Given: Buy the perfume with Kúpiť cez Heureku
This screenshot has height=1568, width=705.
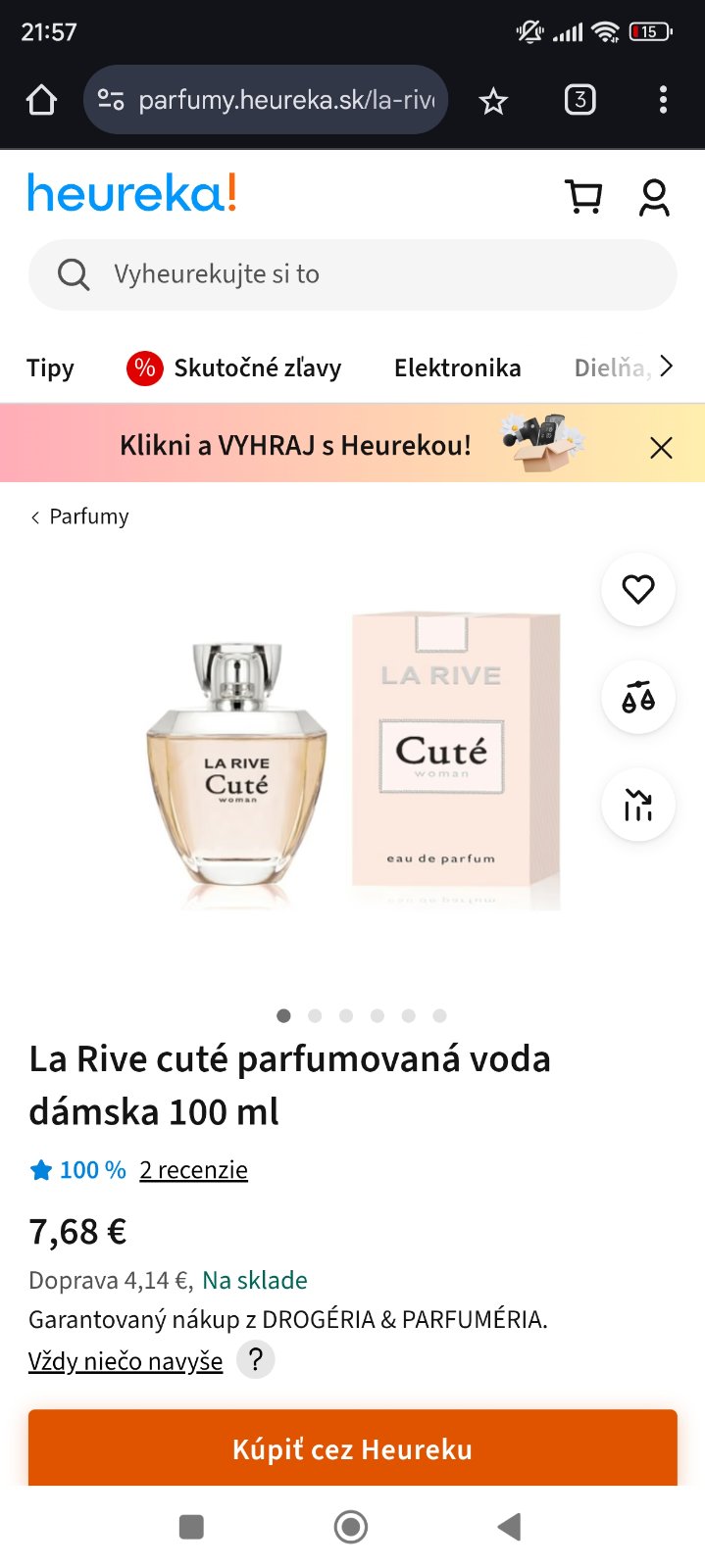Looking at the screenshot, I should [353, 1448].
